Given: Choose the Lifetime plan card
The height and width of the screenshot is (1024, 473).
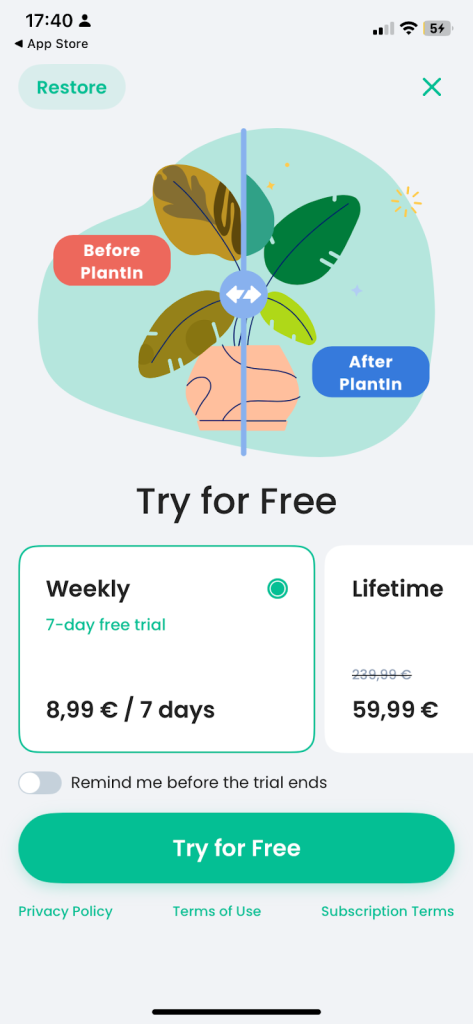Looking at the screenshot, I should tap(399, 649).
